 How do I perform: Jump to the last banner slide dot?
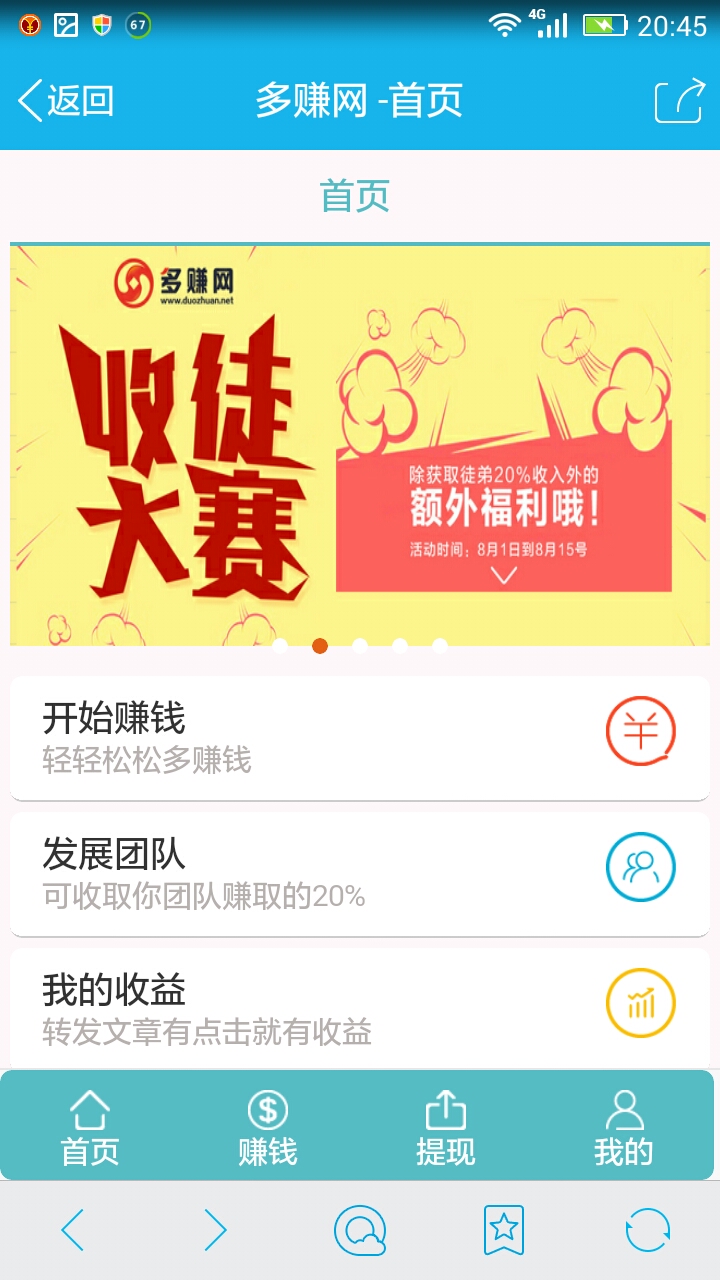pos(441,646)
